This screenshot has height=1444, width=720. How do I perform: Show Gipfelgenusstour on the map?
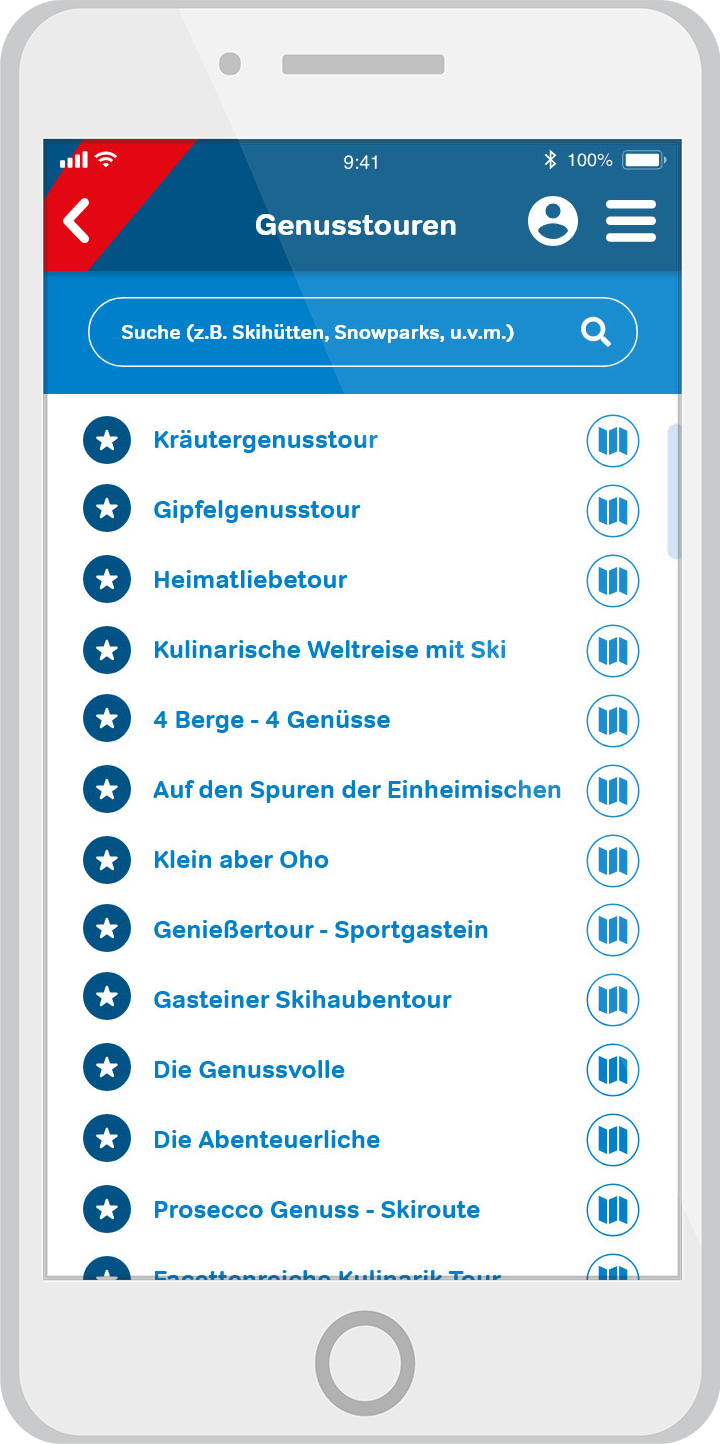tap(612, 510)
